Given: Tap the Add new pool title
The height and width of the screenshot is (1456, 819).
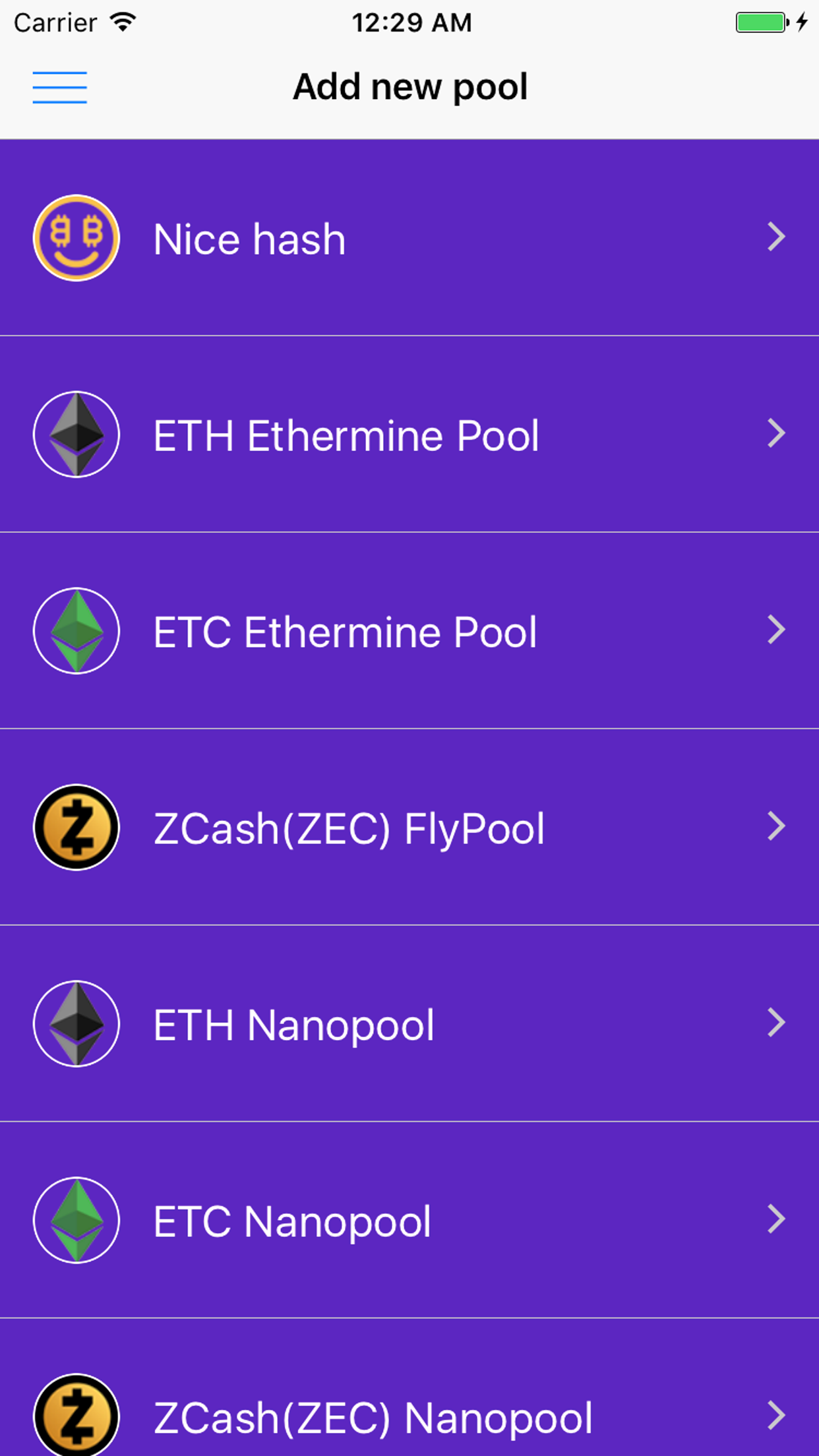Looking at the screenshot, I should tap(409, 86).
